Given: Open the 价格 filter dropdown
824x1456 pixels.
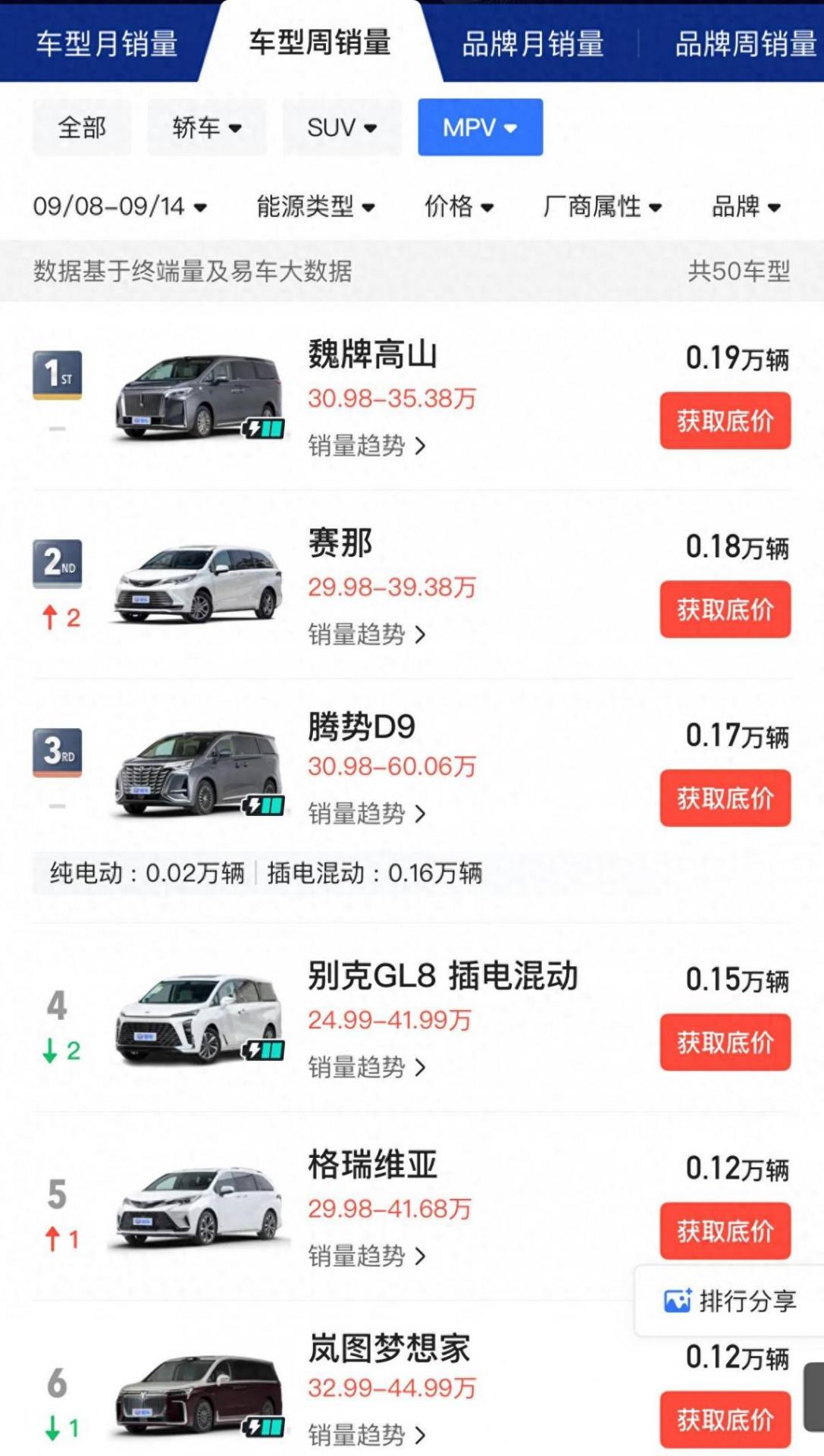Looking at the screenshot, I should coord(459,206).
